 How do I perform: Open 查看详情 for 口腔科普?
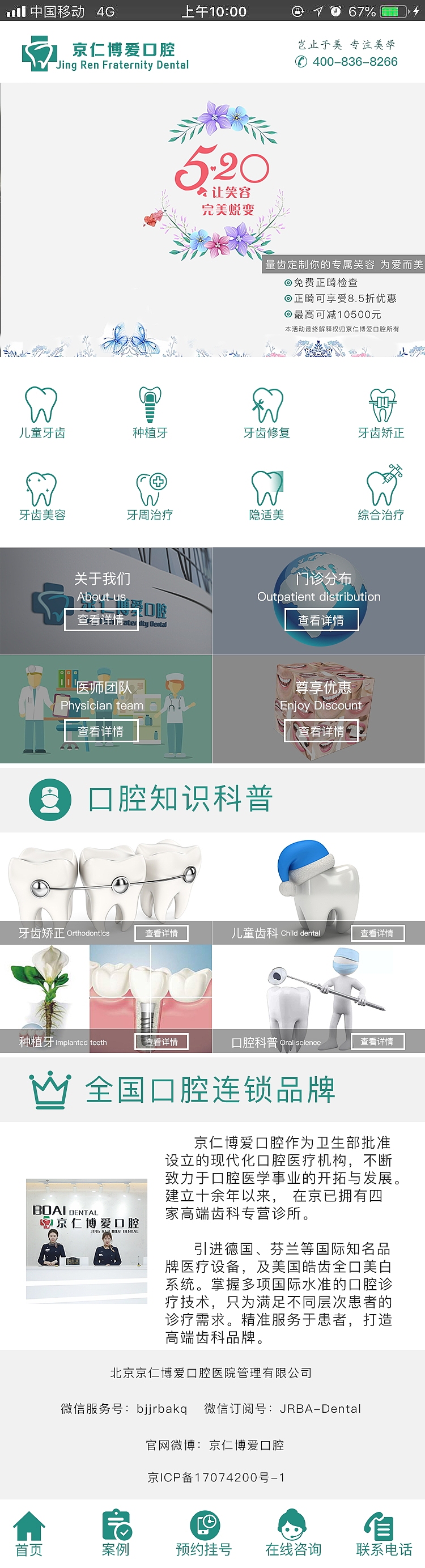coord(377,1042)
